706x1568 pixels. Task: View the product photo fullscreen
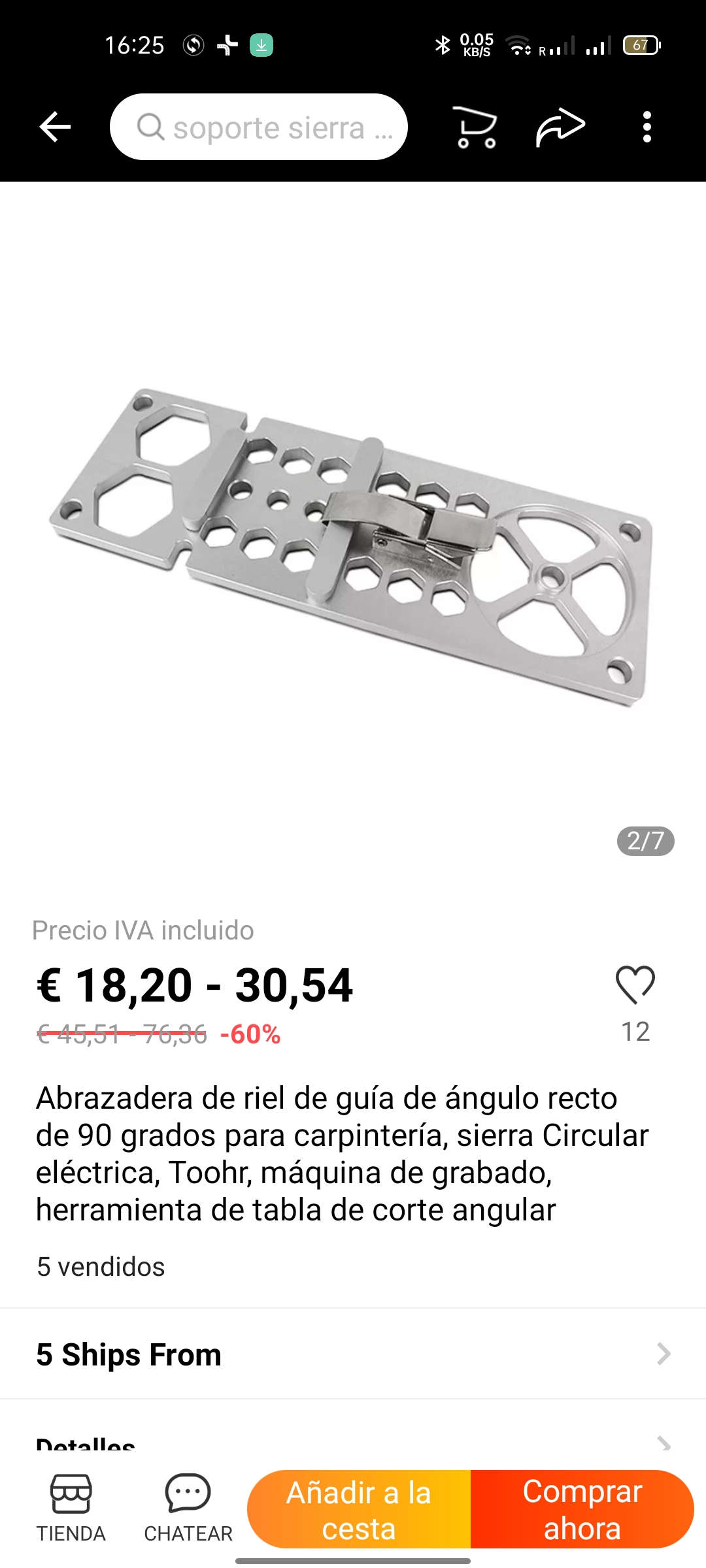click(x=353, y=542)
